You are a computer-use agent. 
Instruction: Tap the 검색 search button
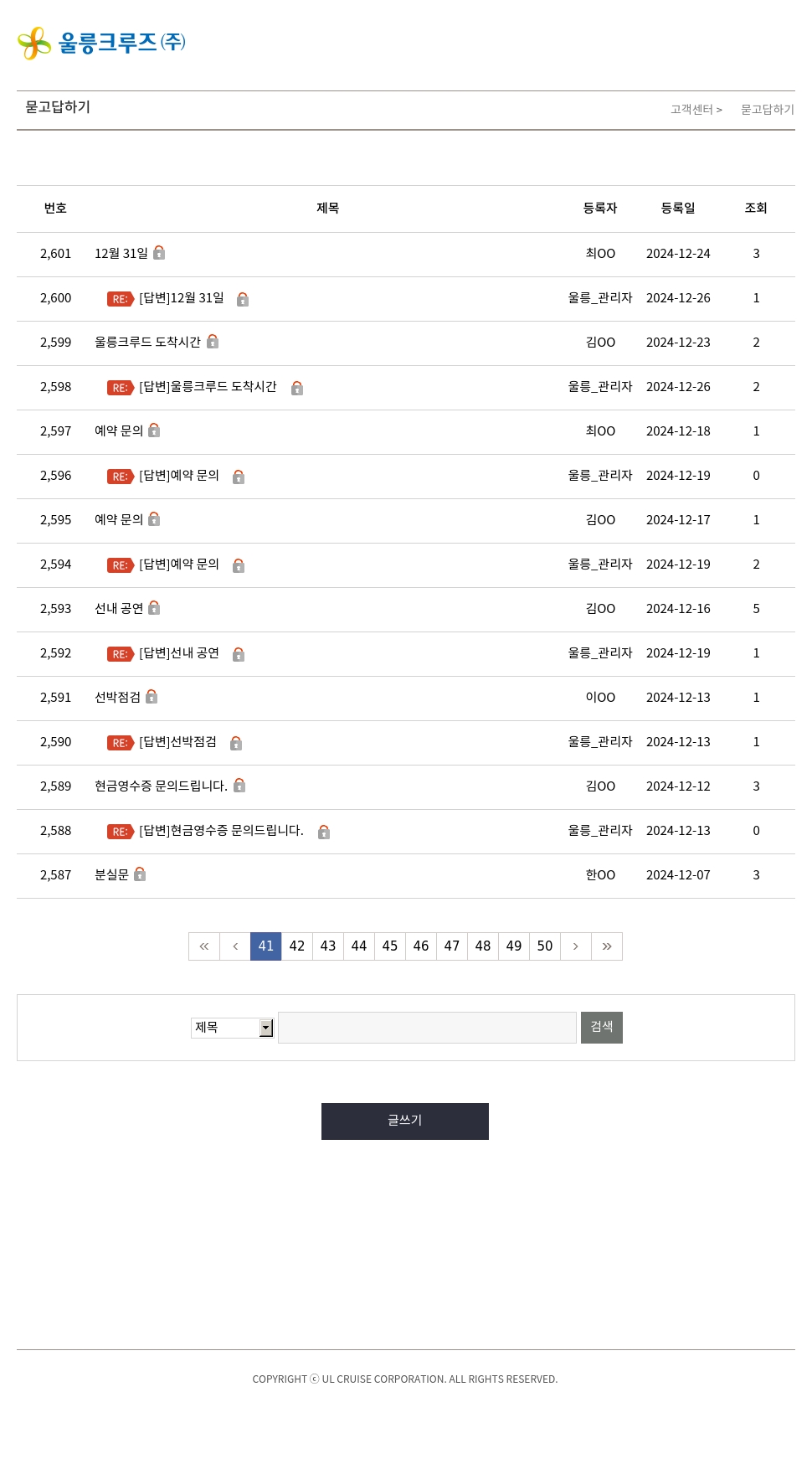point(602,1028)
